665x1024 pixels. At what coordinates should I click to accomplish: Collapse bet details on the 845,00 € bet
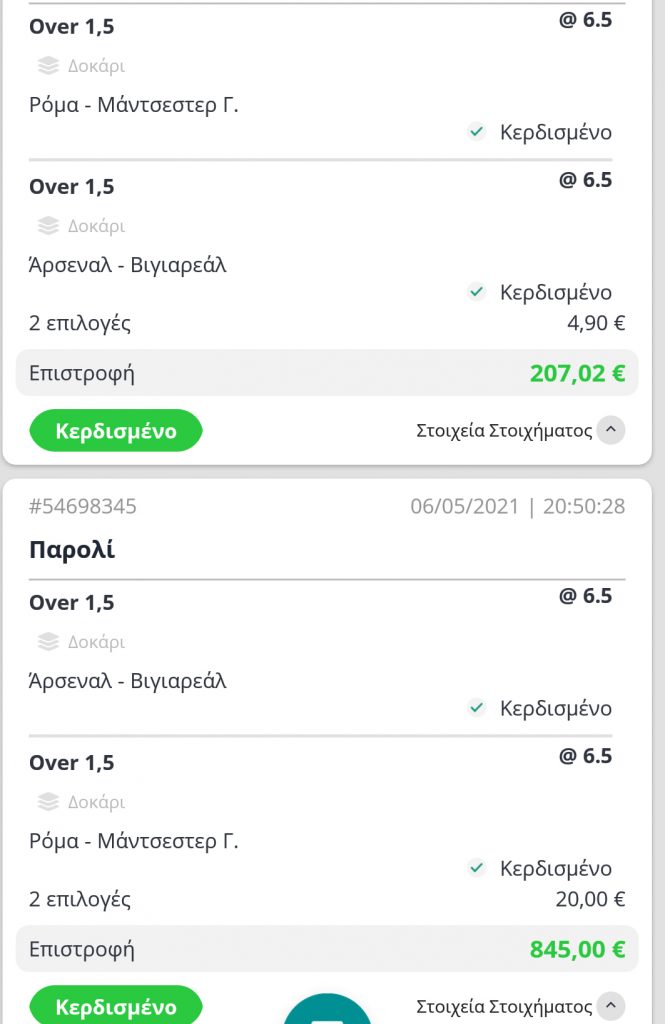coord(612,1006)
